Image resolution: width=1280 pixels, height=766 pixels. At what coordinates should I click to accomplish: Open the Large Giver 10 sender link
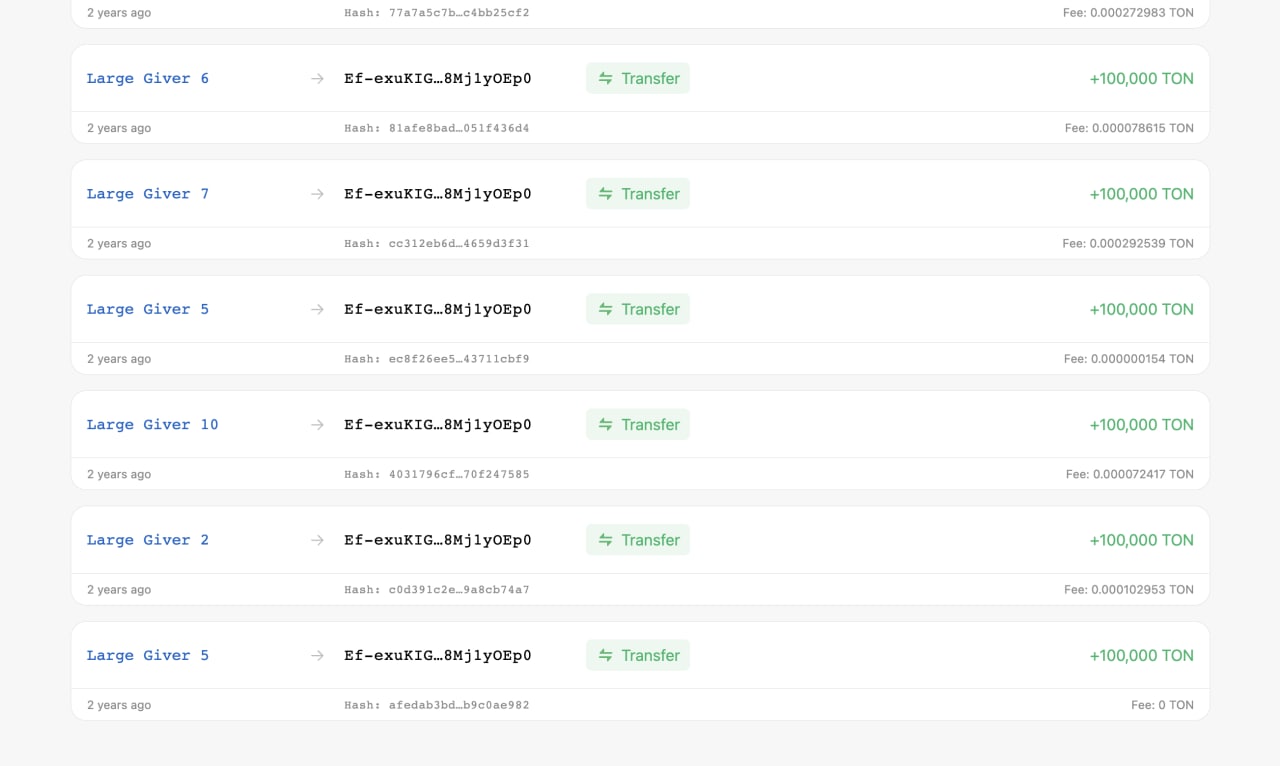click(152, 424)
